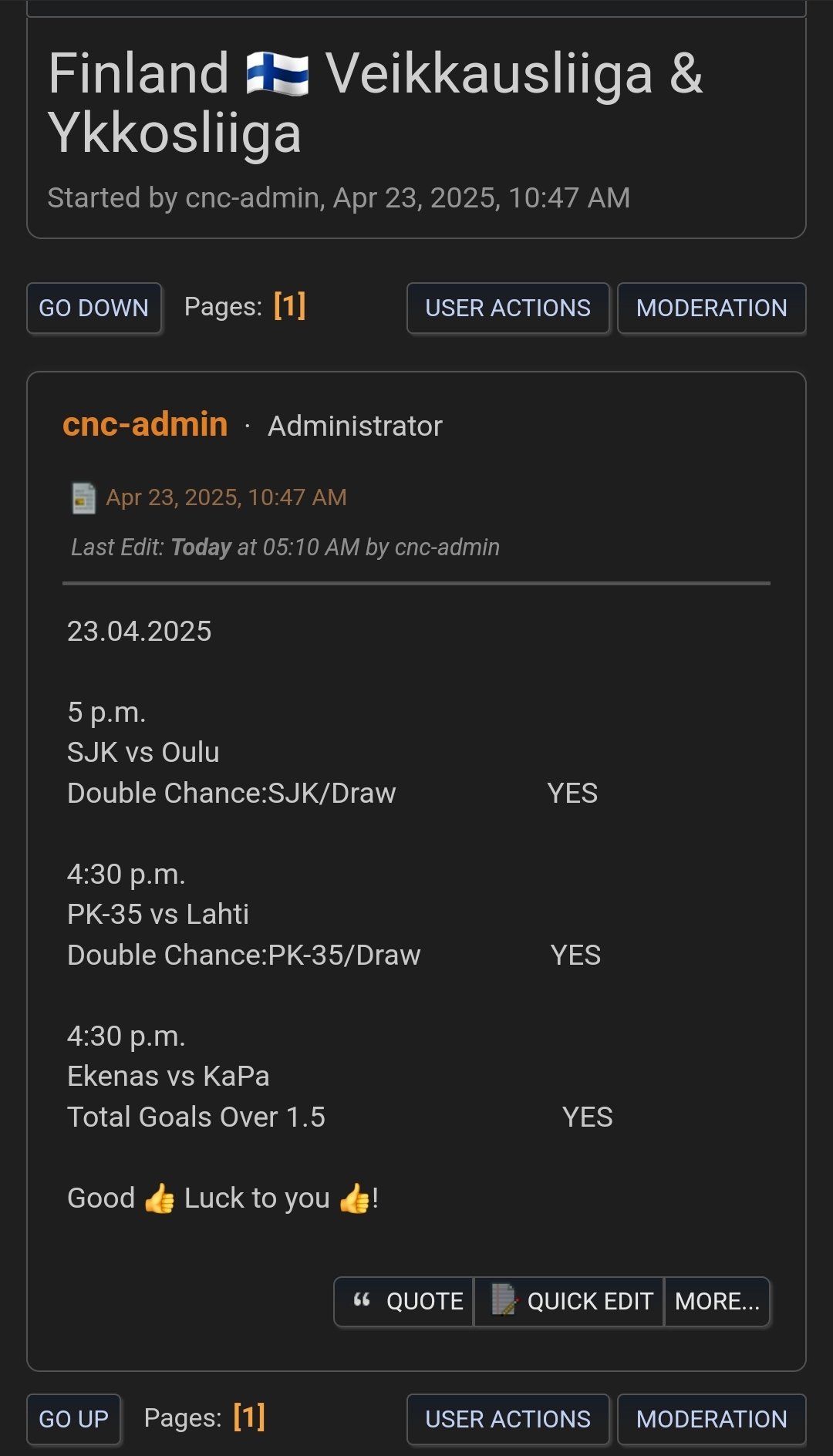This screenshot has width=833, height=1456.
Task: Open the post permalink dated Apr 23, 2025
Action: [x=226, y=497]
